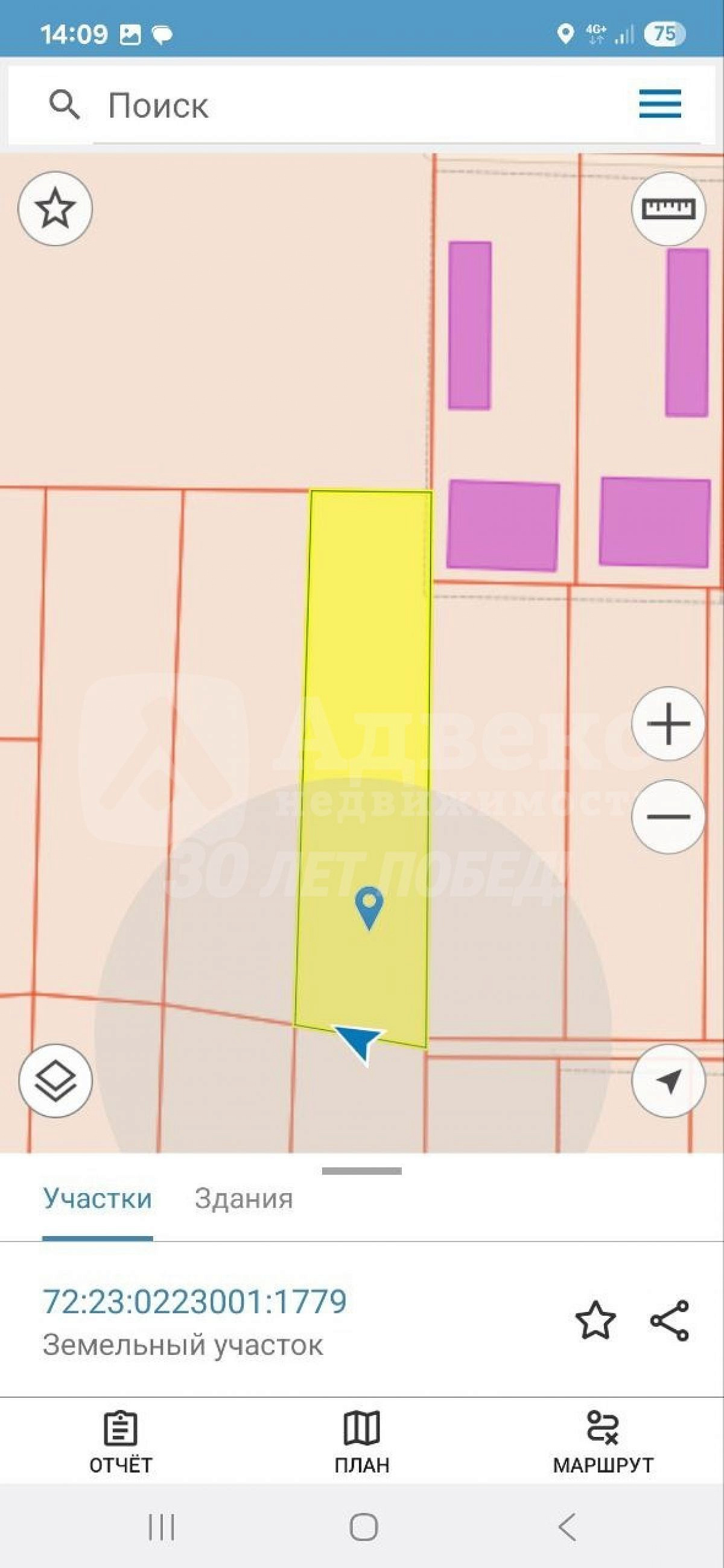This screenshot has width=724, height=1568.
Task: Open favorites star button on map
Action: [x=56, y=209]
